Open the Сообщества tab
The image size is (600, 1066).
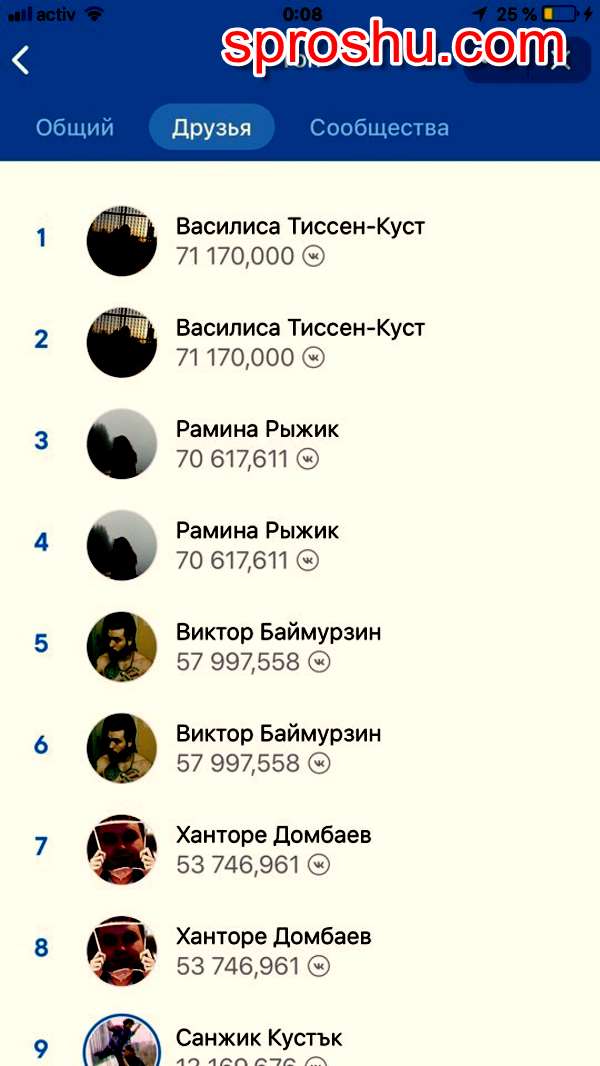[x=379, y=128]
